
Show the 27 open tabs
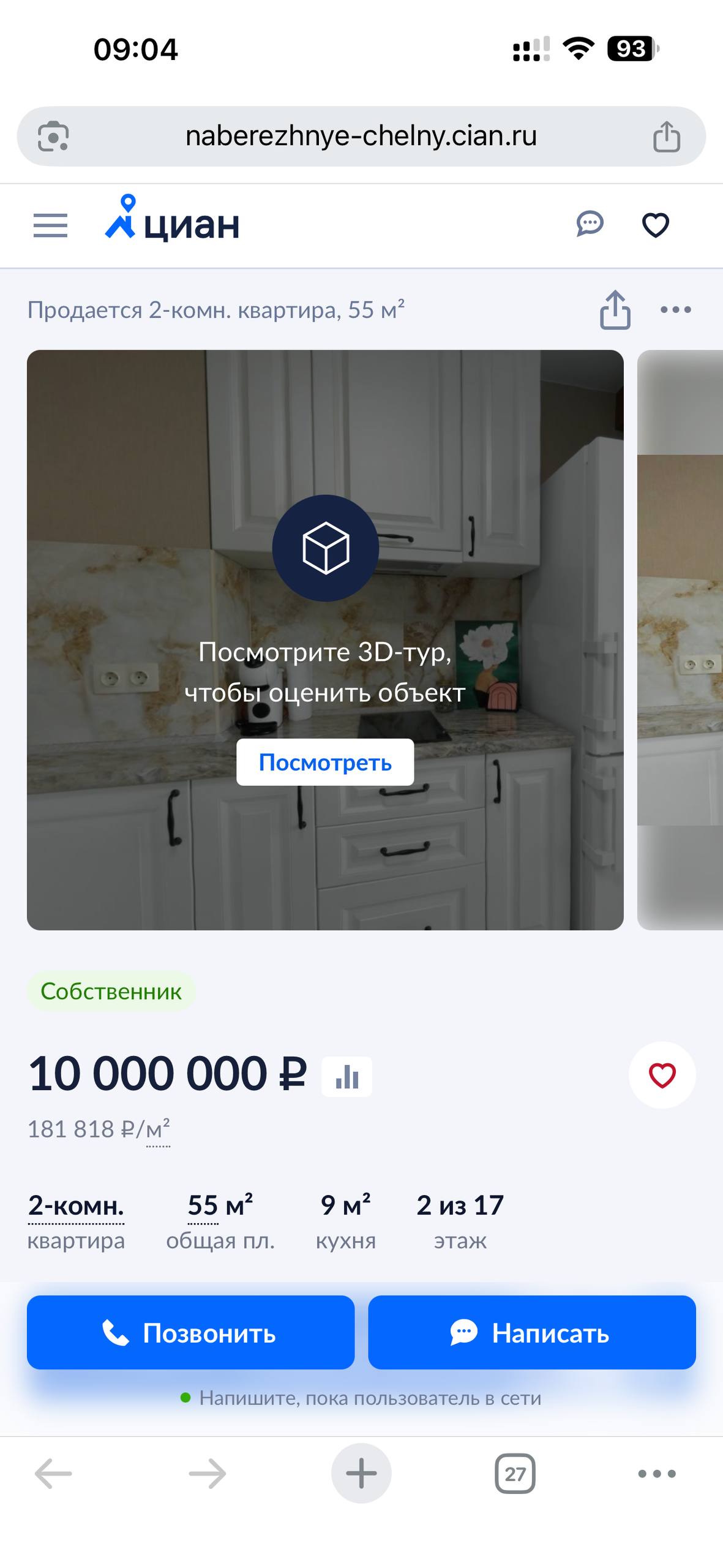pos(515,1474)
